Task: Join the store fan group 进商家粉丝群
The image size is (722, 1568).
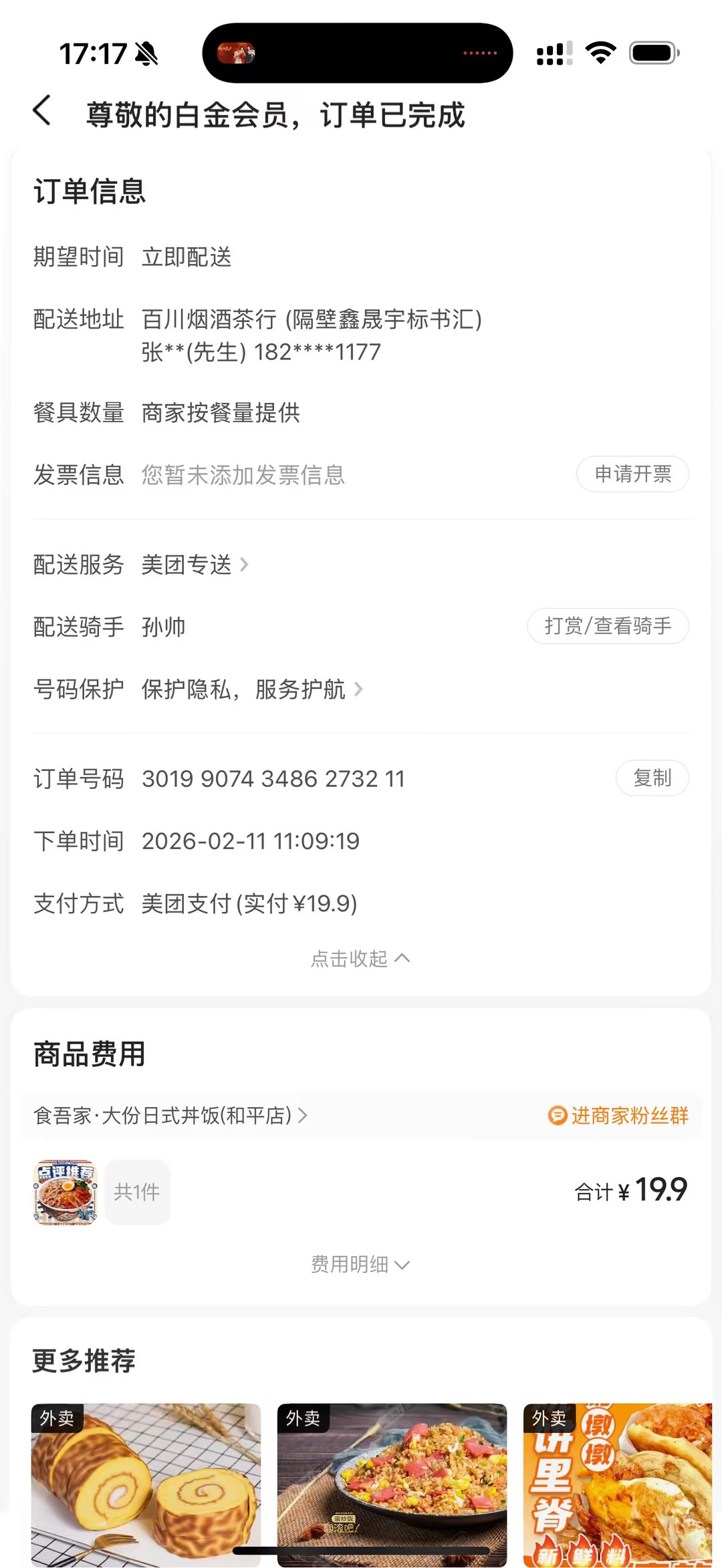Action: [618, 1116]
